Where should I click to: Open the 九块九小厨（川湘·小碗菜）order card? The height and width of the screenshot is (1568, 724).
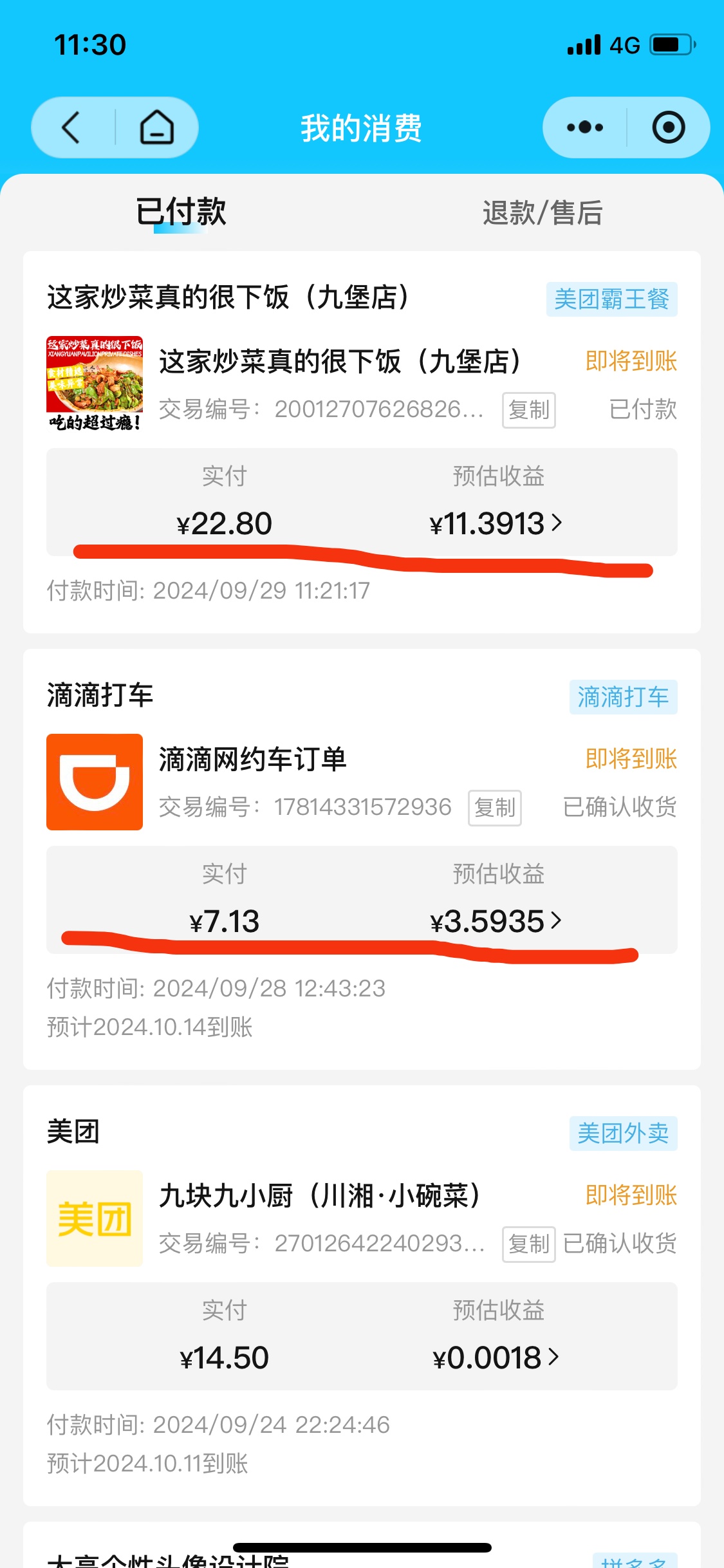click(362, 1296)
